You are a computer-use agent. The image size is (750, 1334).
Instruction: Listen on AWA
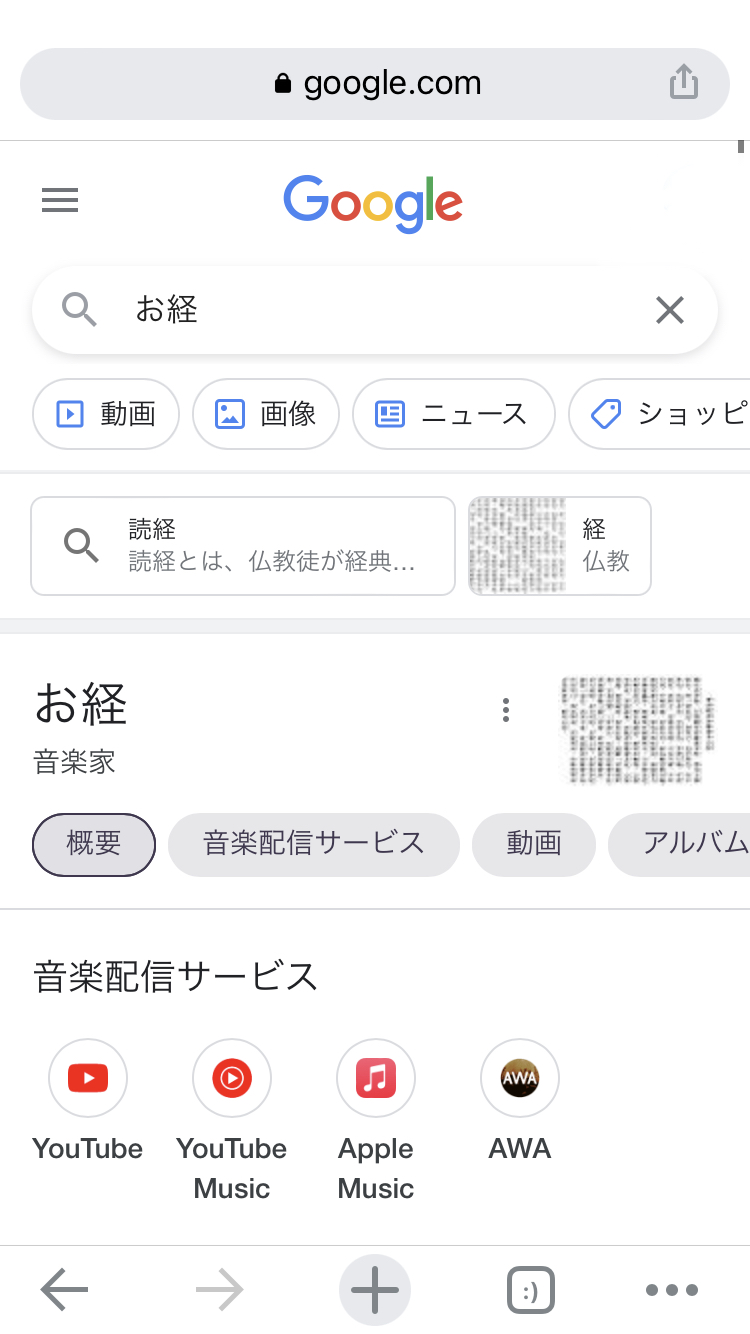(x=520, y=1078)
